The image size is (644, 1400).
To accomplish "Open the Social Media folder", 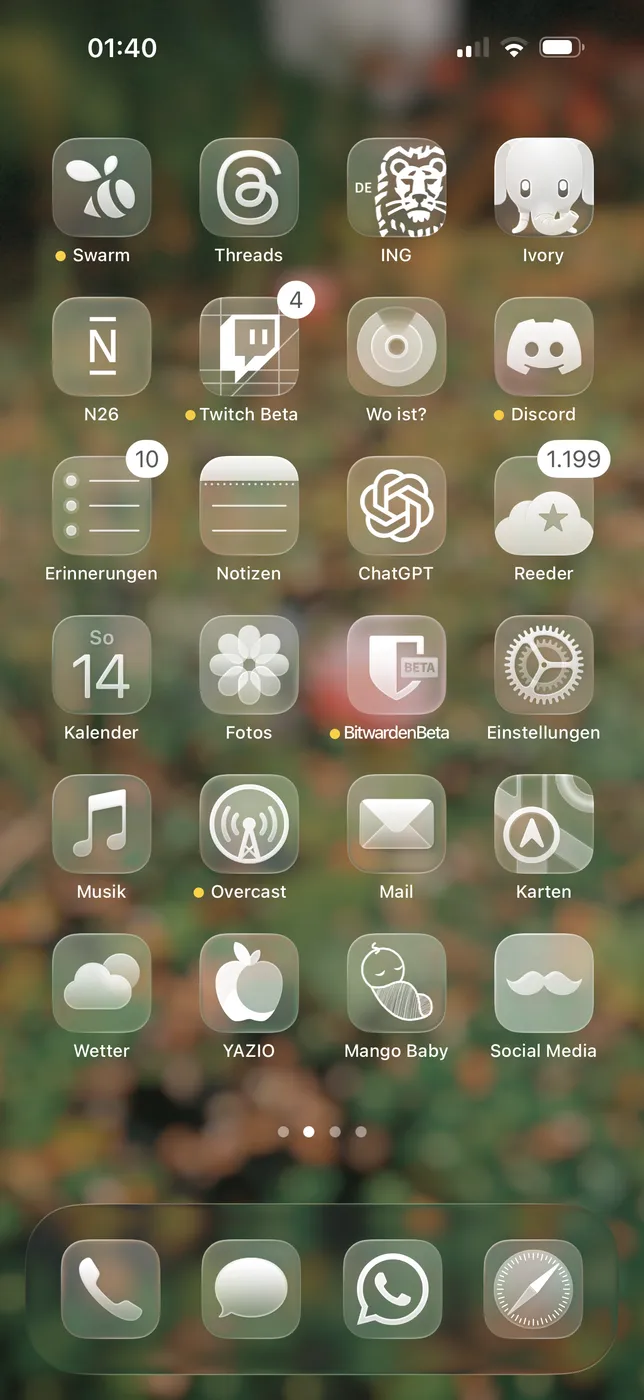I will (x=543, y=982).
